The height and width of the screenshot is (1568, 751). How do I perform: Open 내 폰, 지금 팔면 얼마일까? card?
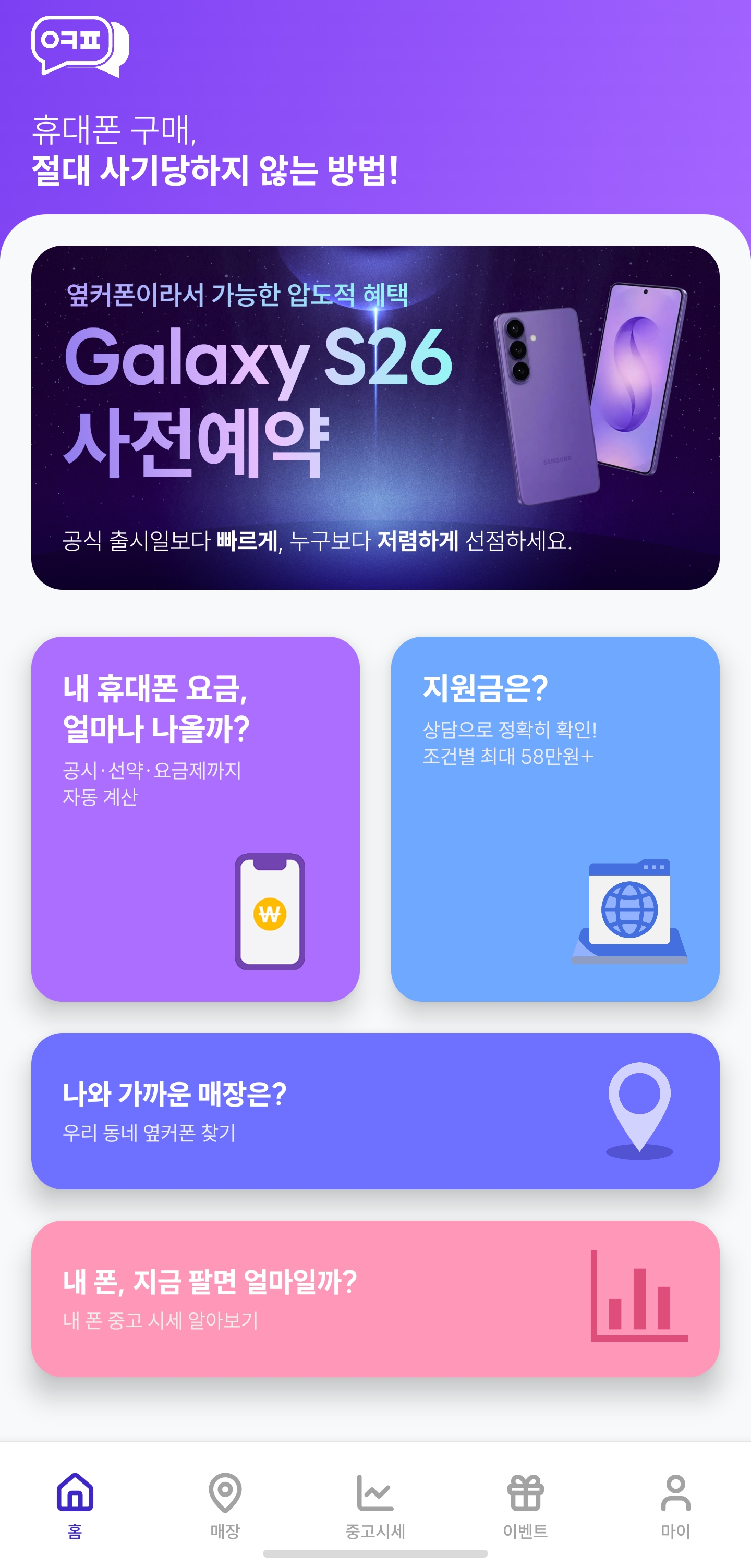[x=375, y=1298]
